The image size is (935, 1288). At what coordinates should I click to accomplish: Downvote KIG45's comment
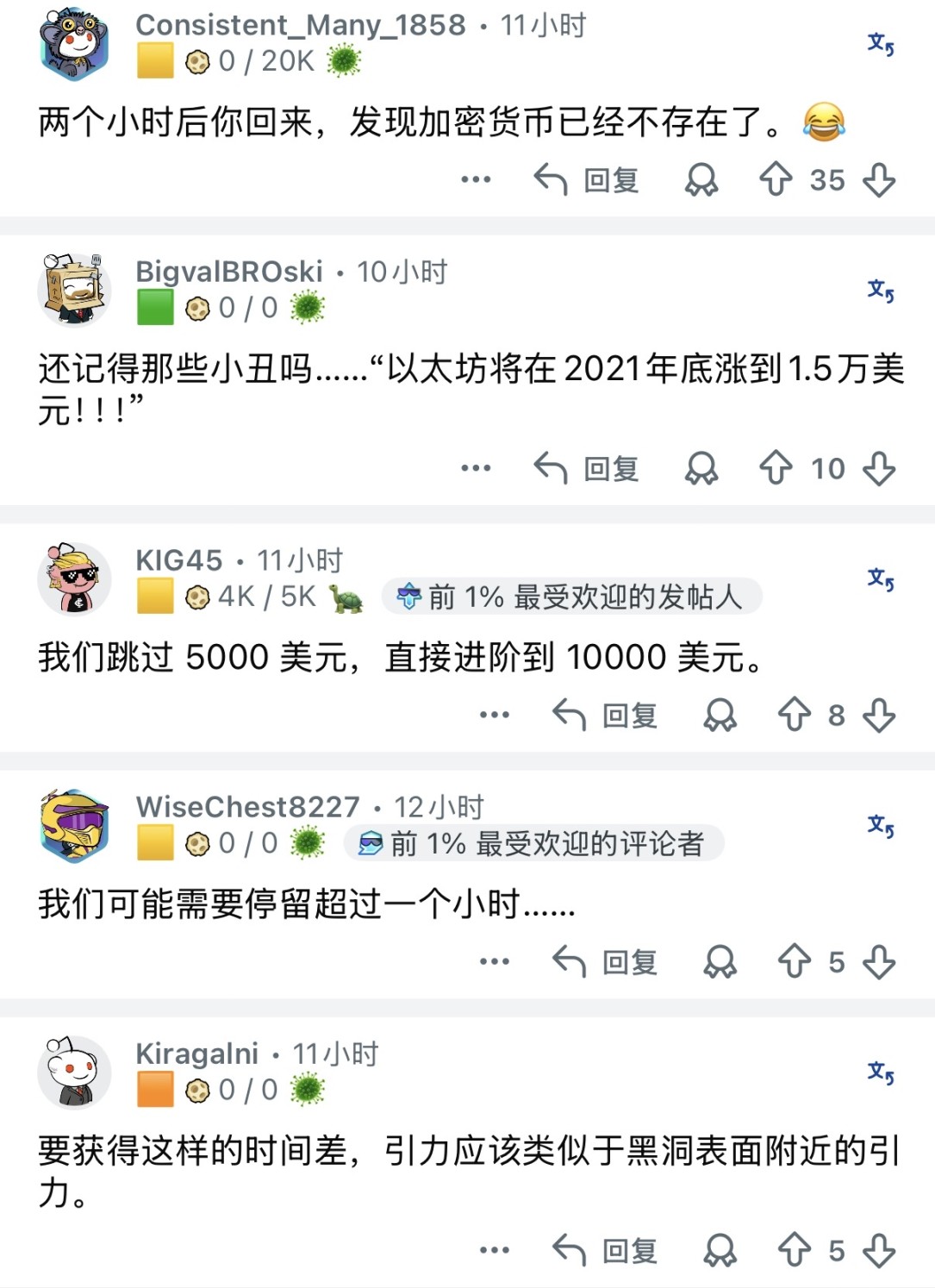879,715
